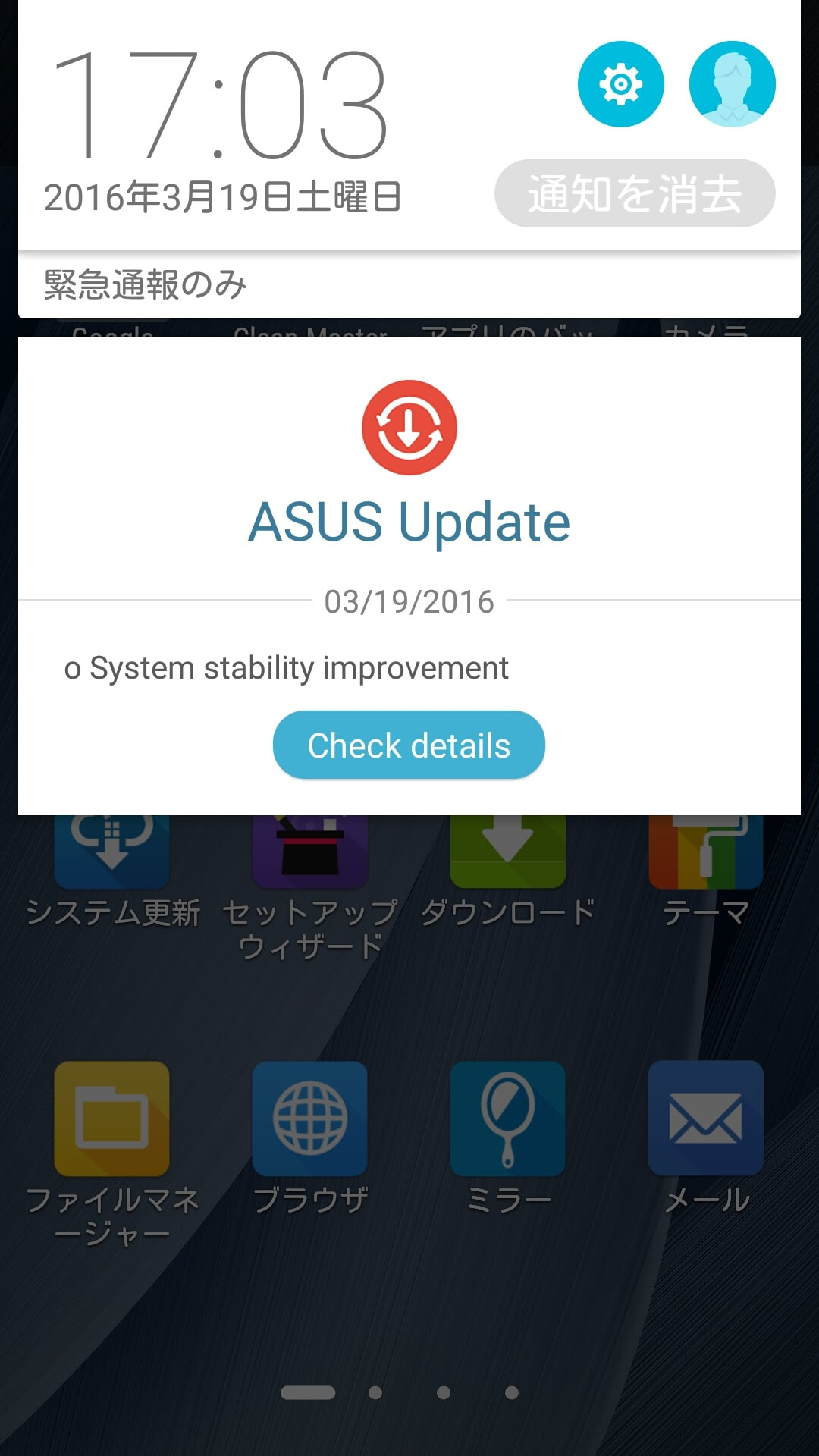Open ファイルマネージャー app

[112, 1119]
